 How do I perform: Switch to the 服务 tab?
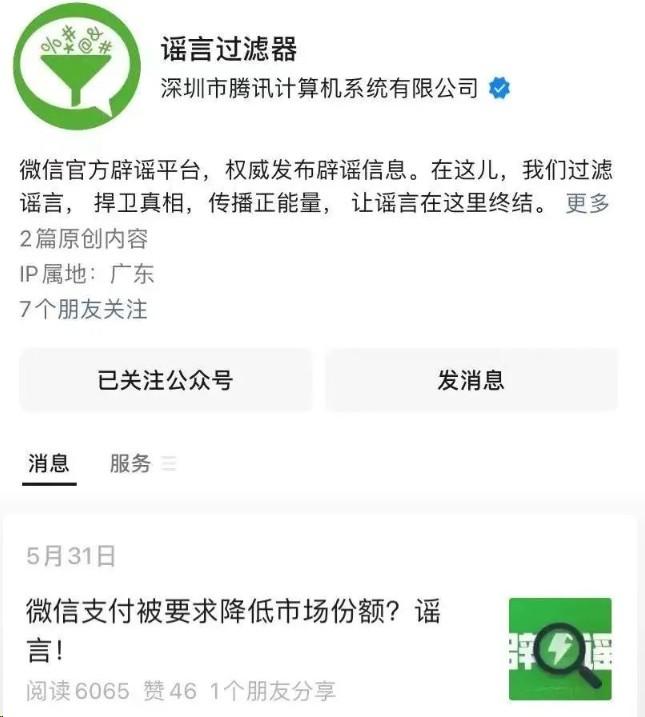[131, 463]
